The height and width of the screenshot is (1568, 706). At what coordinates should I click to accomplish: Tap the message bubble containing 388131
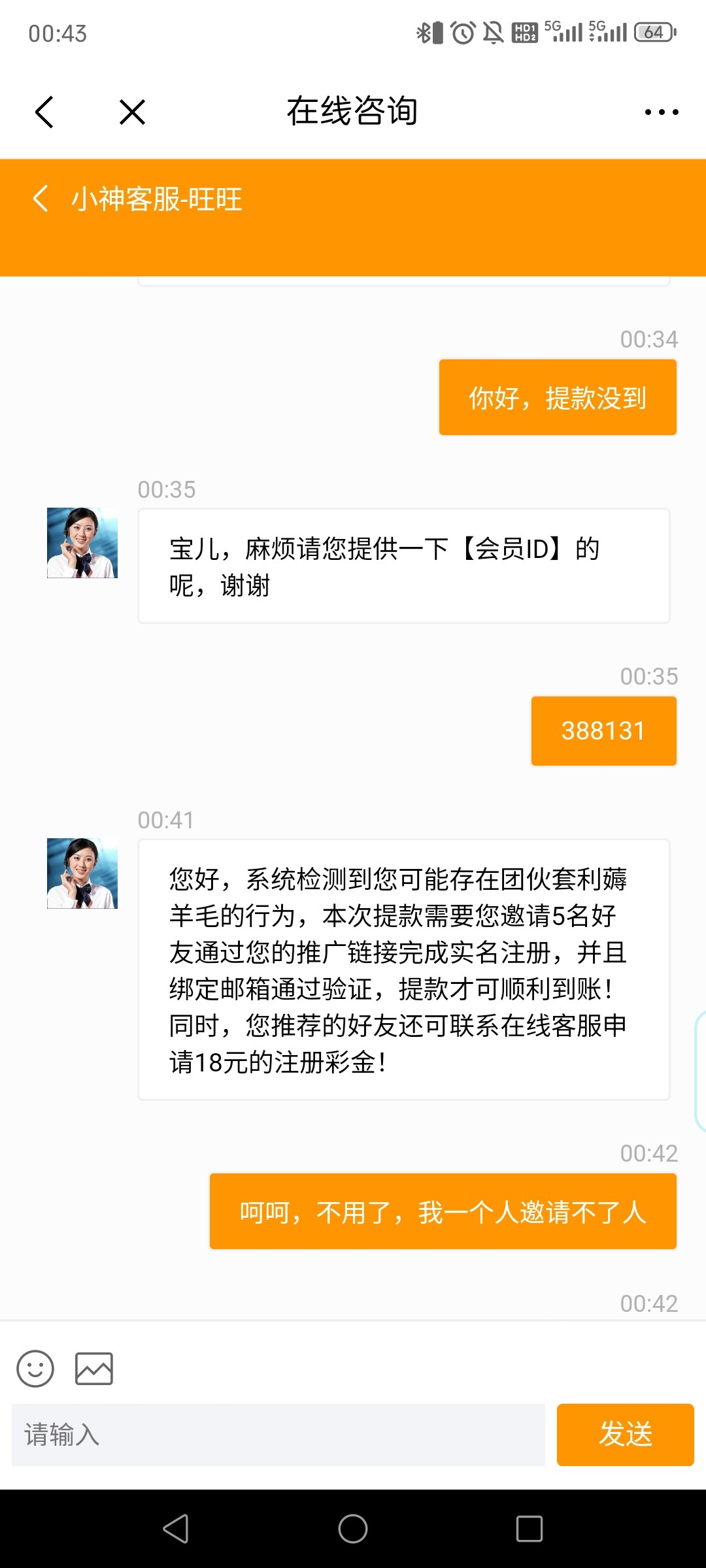[x=603, y=730]
